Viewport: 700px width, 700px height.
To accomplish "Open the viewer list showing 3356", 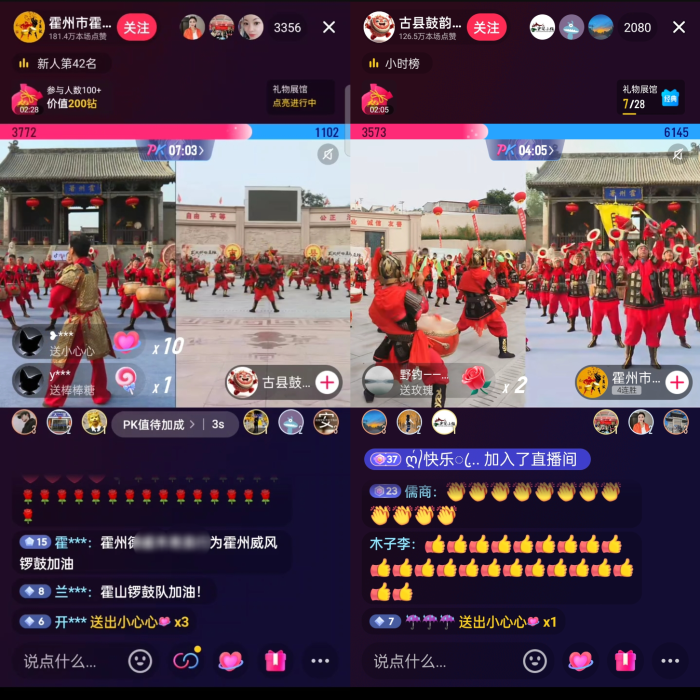I will click(287, 27).
